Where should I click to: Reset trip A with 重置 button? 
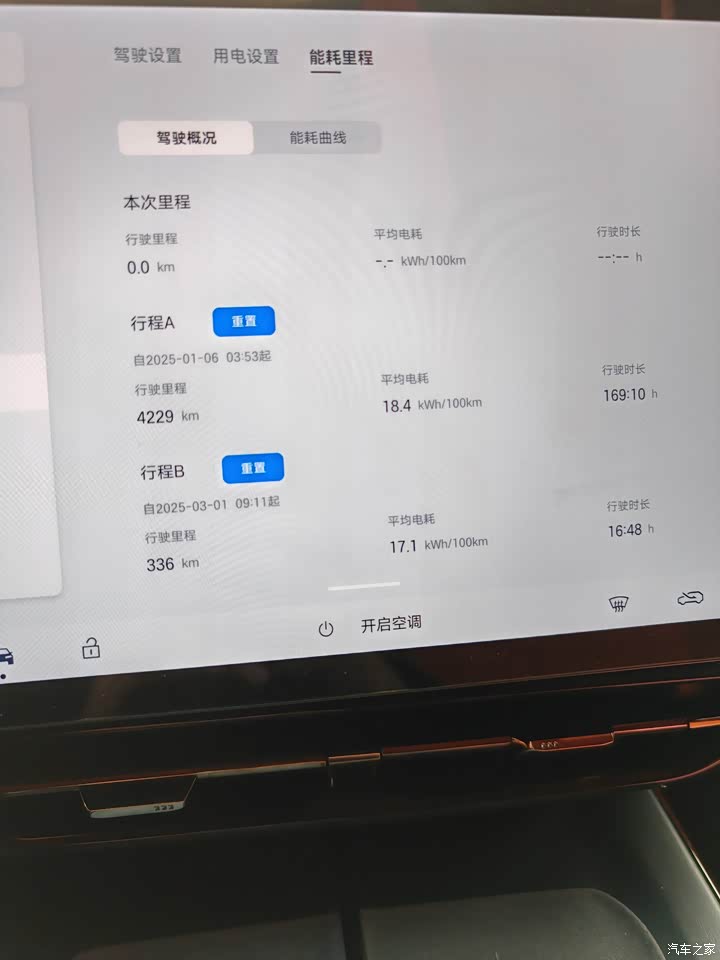click(244, 321)
